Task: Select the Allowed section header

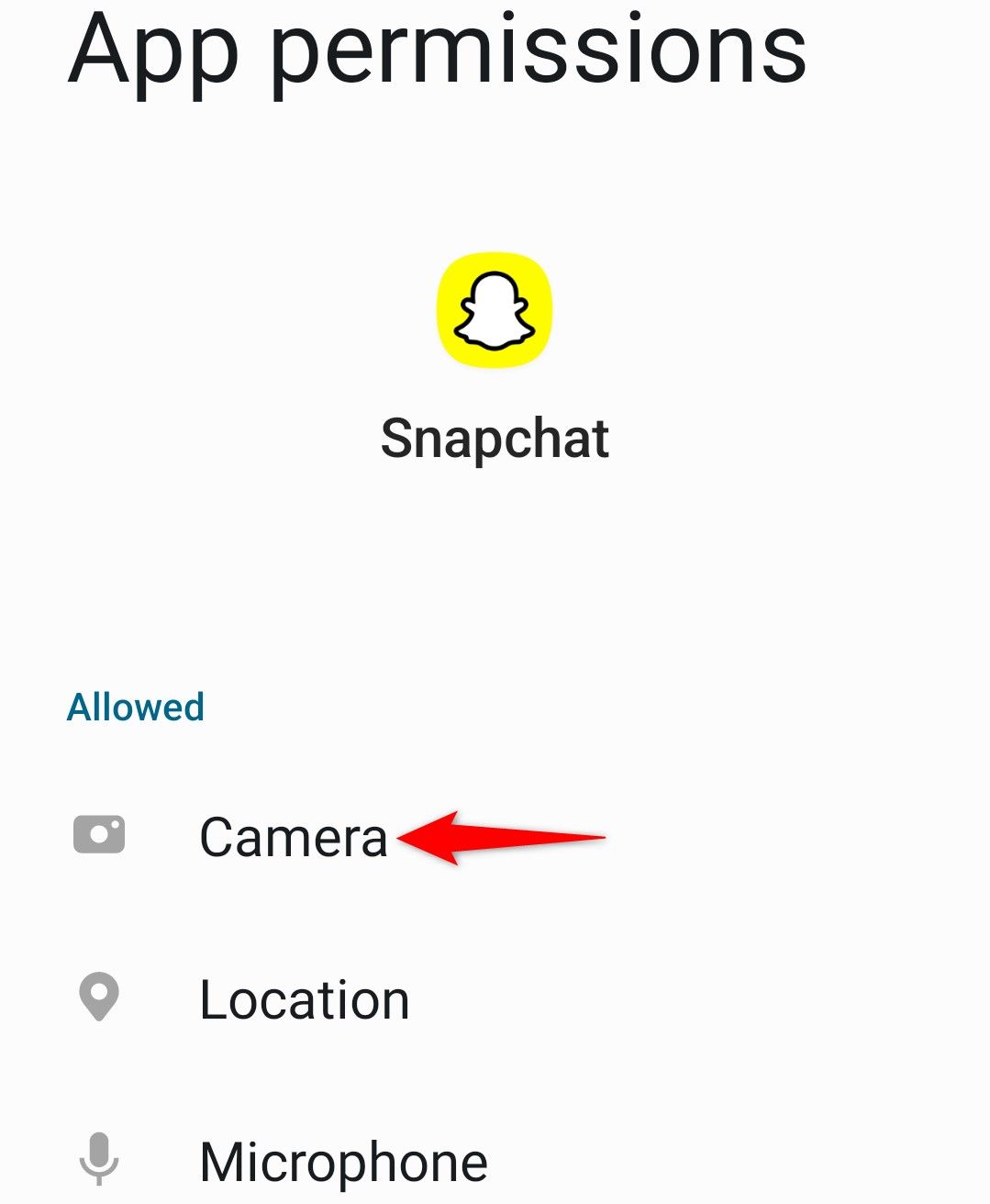Action: point(135,707)
